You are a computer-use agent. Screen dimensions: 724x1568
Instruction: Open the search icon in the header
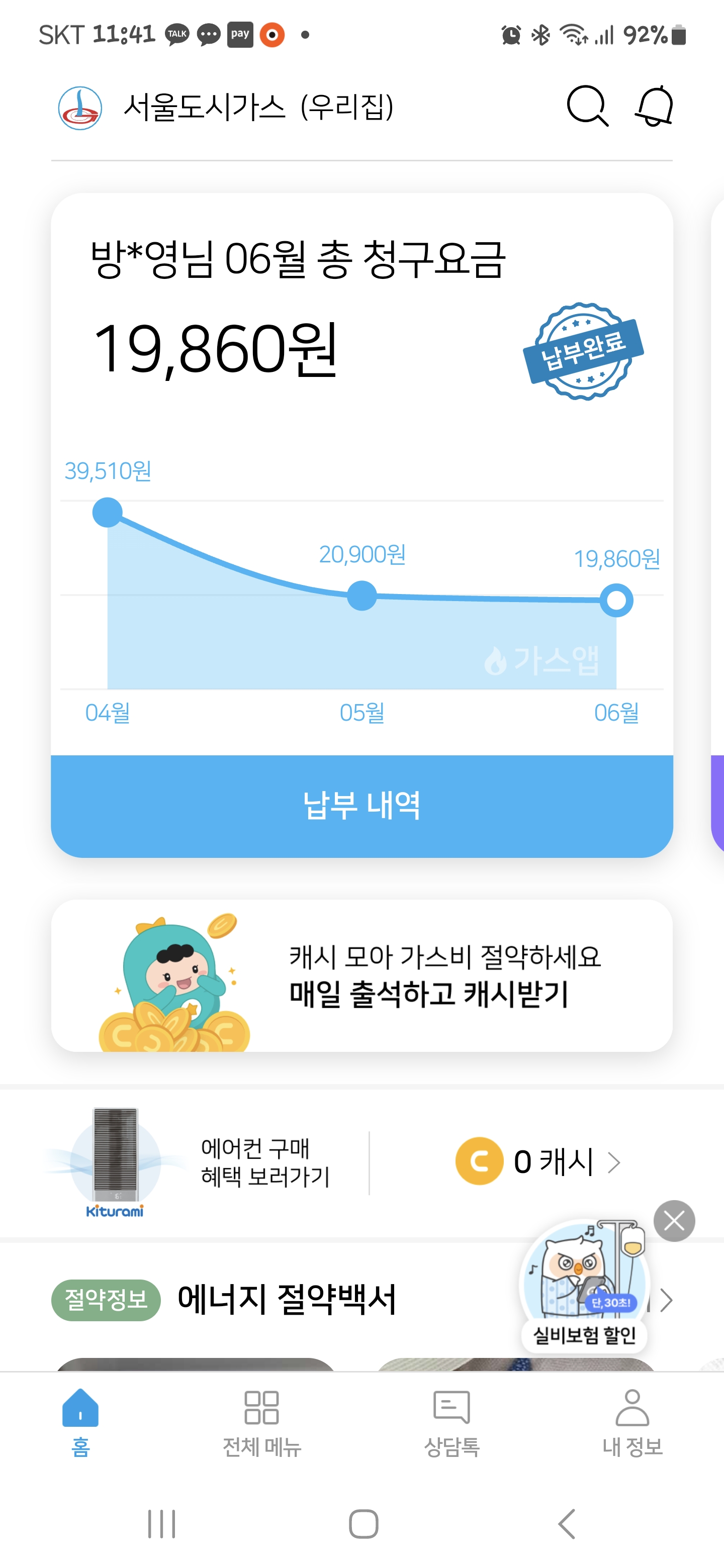tap(587, 107)
